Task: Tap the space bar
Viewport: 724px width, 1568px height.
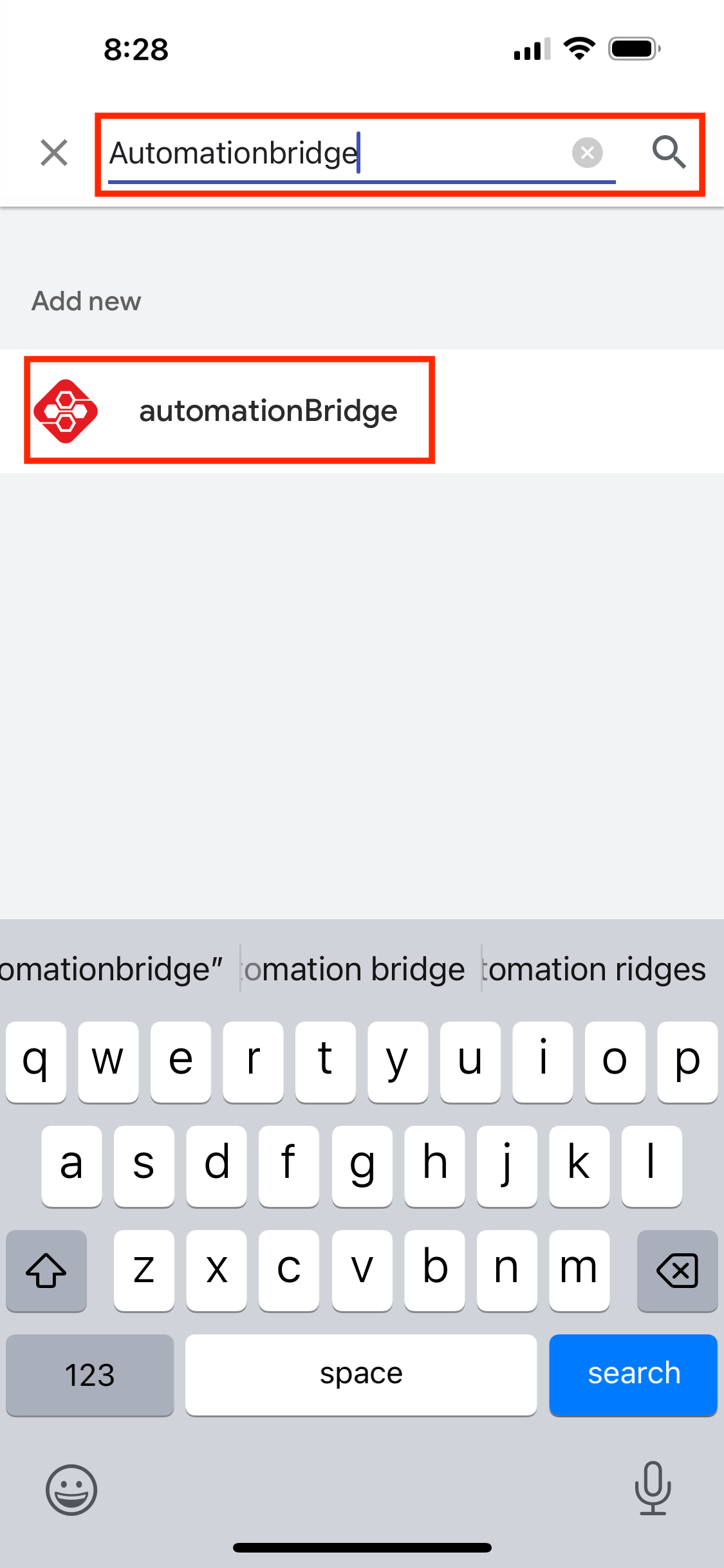Action: point(360,1374)
